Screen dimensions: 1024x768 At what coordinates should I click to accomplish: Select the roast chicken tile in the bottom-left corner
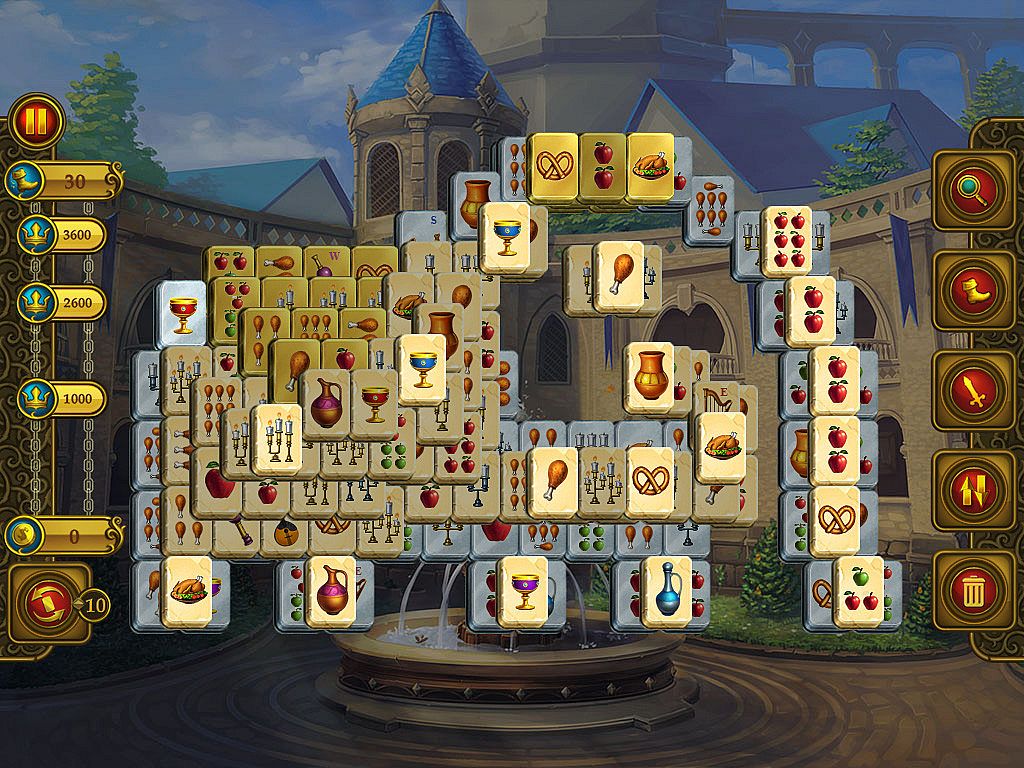click(x=186, y=590)
